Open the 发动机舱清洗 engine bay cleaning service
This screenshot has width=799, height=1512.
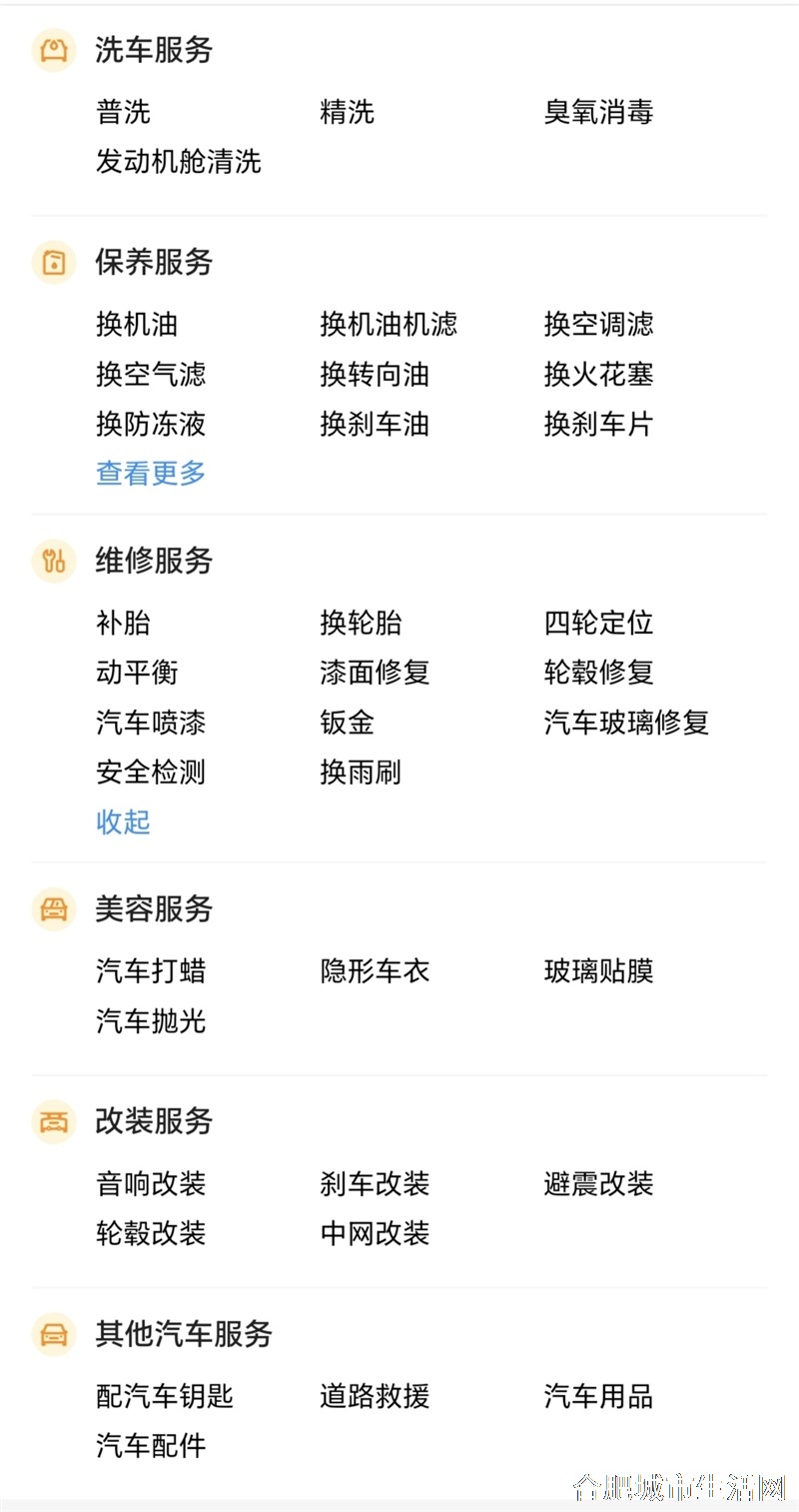[178, 162]
